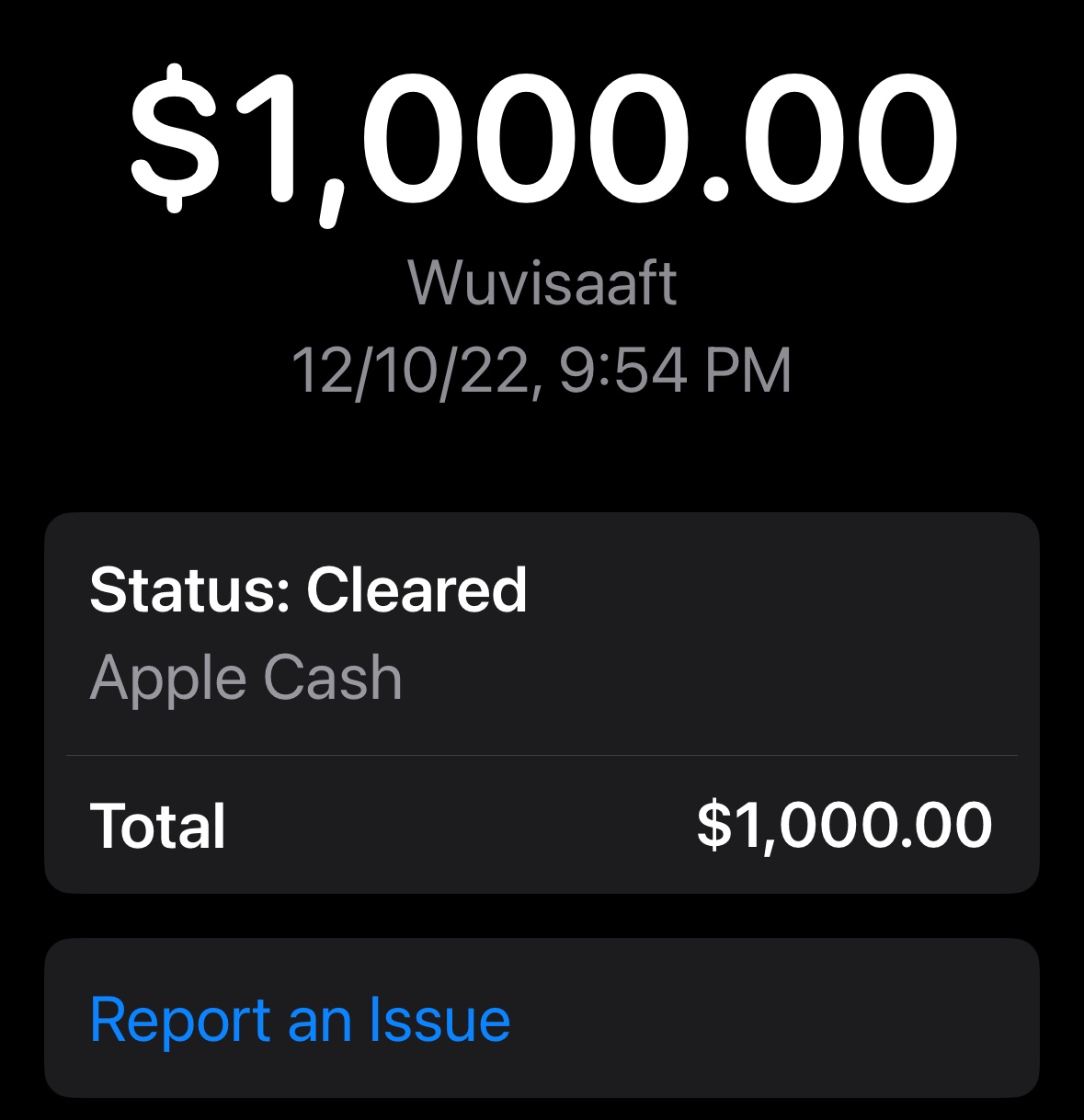Tap the Report an Issue link

299,1019
